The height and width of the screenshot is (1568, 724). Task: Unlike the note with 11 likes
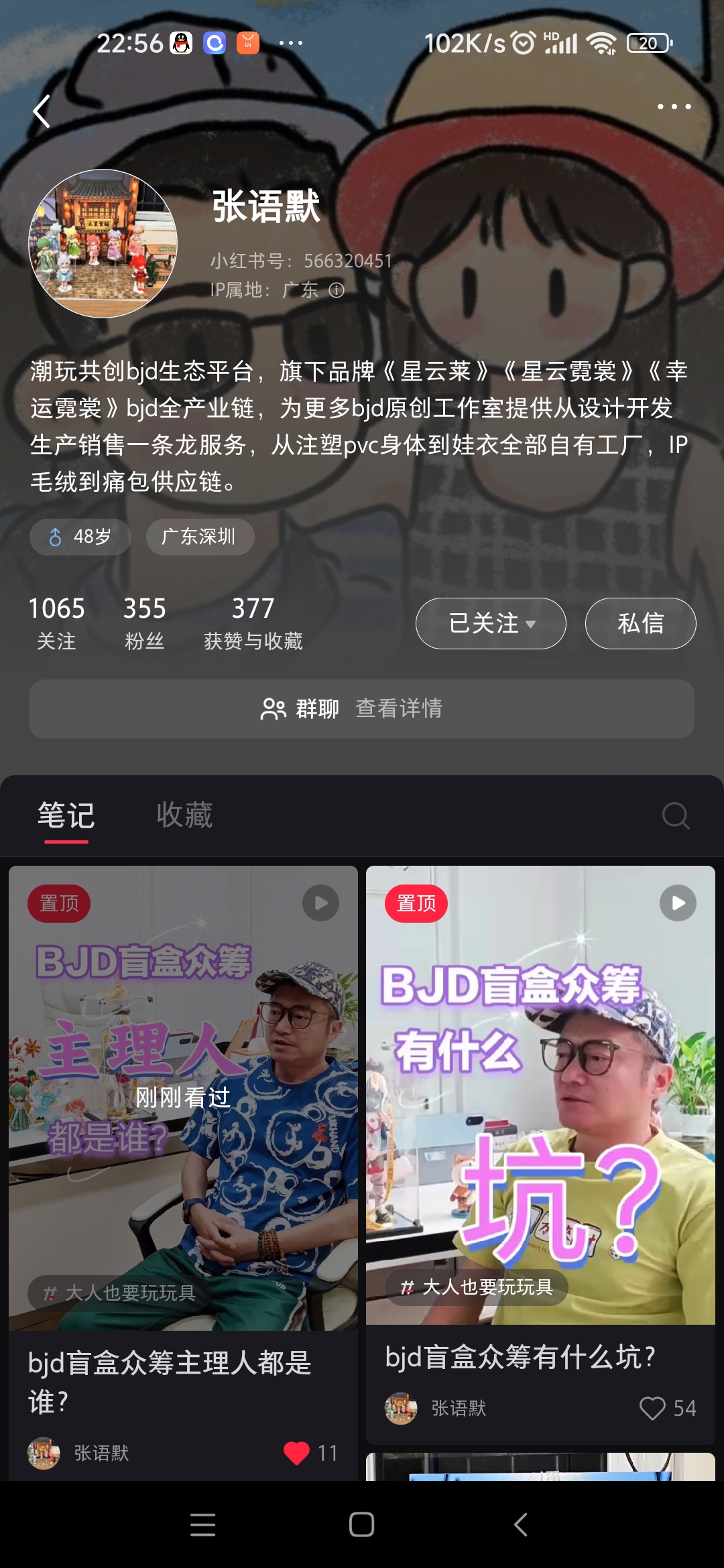point(296,1453)
